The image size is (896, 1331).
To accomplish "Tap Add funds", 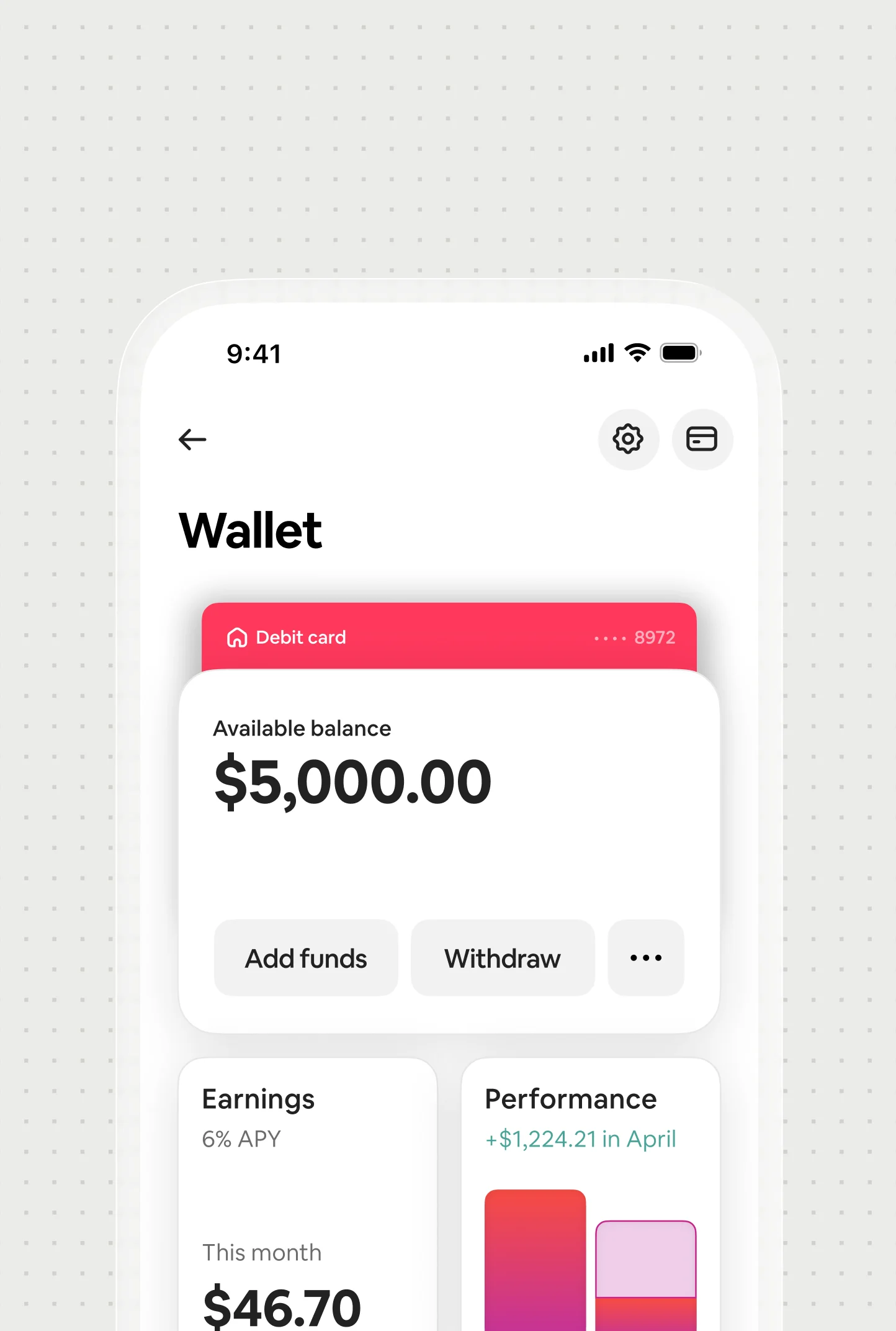I will (306, 958).
